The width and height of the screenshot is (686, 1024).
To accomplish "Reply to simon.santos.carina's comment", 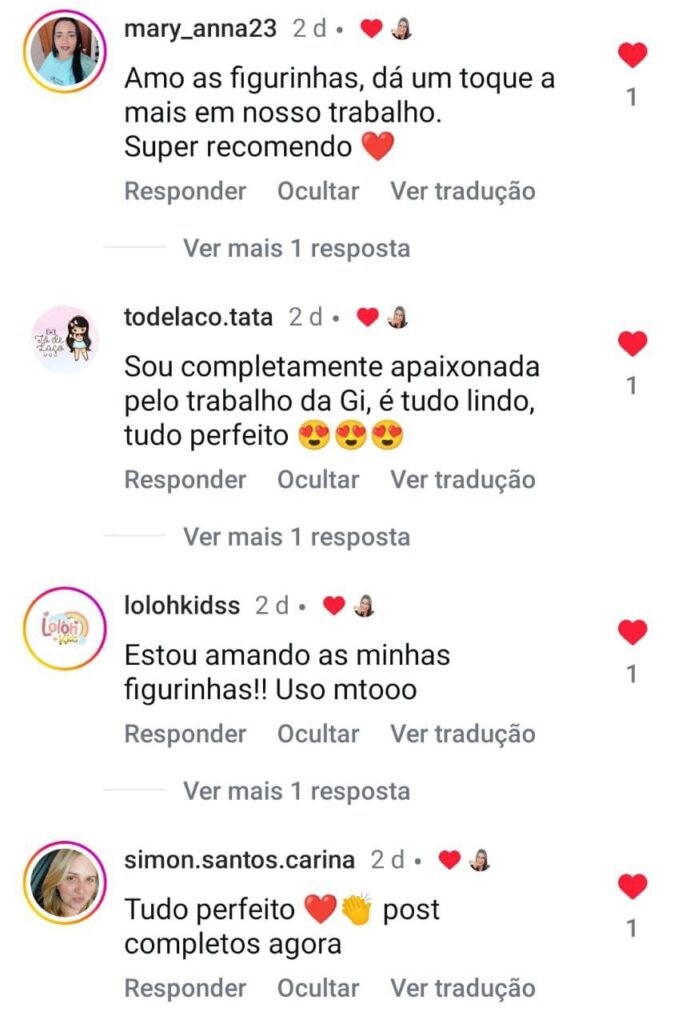I will point(184,988).
